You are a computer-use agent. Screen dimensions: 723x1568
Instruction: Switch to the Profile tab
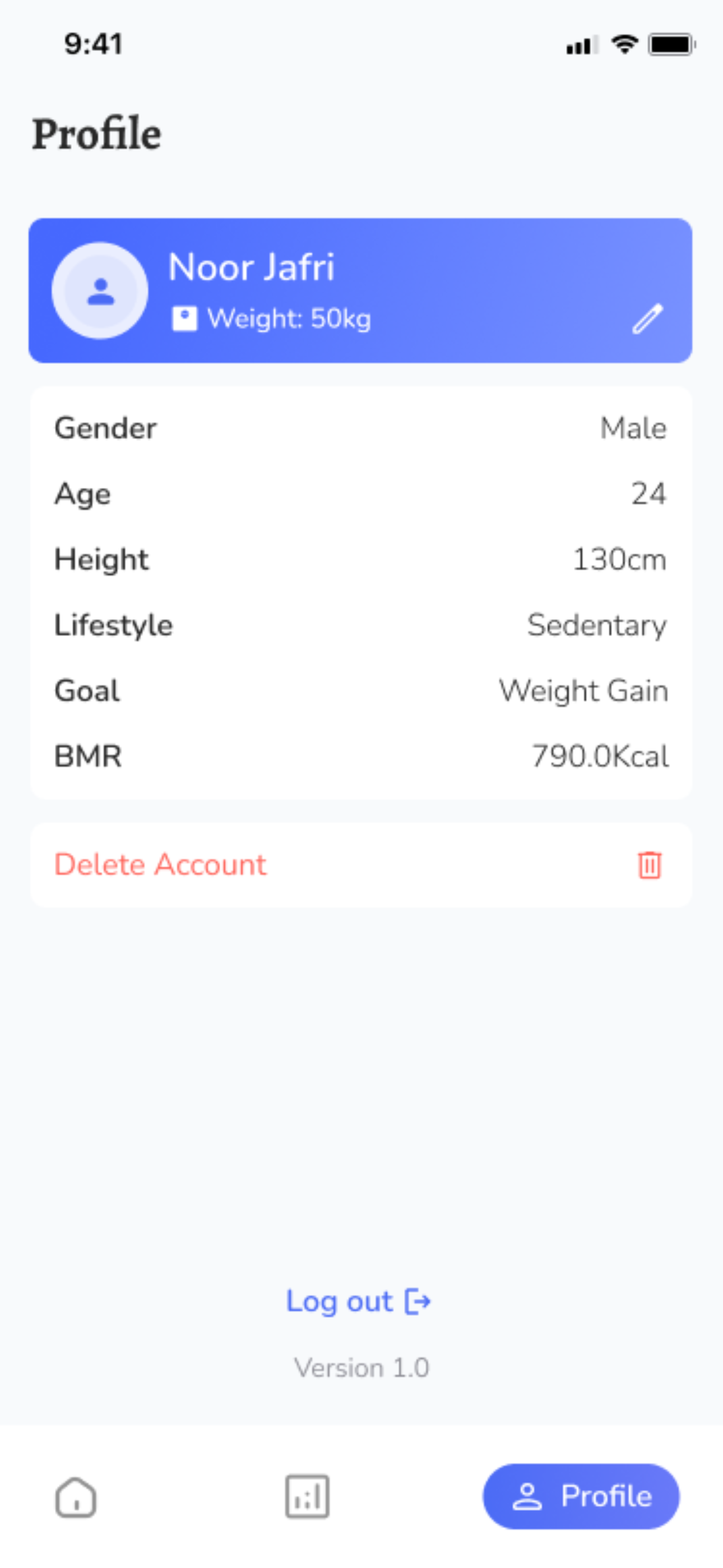point(581,1496)
